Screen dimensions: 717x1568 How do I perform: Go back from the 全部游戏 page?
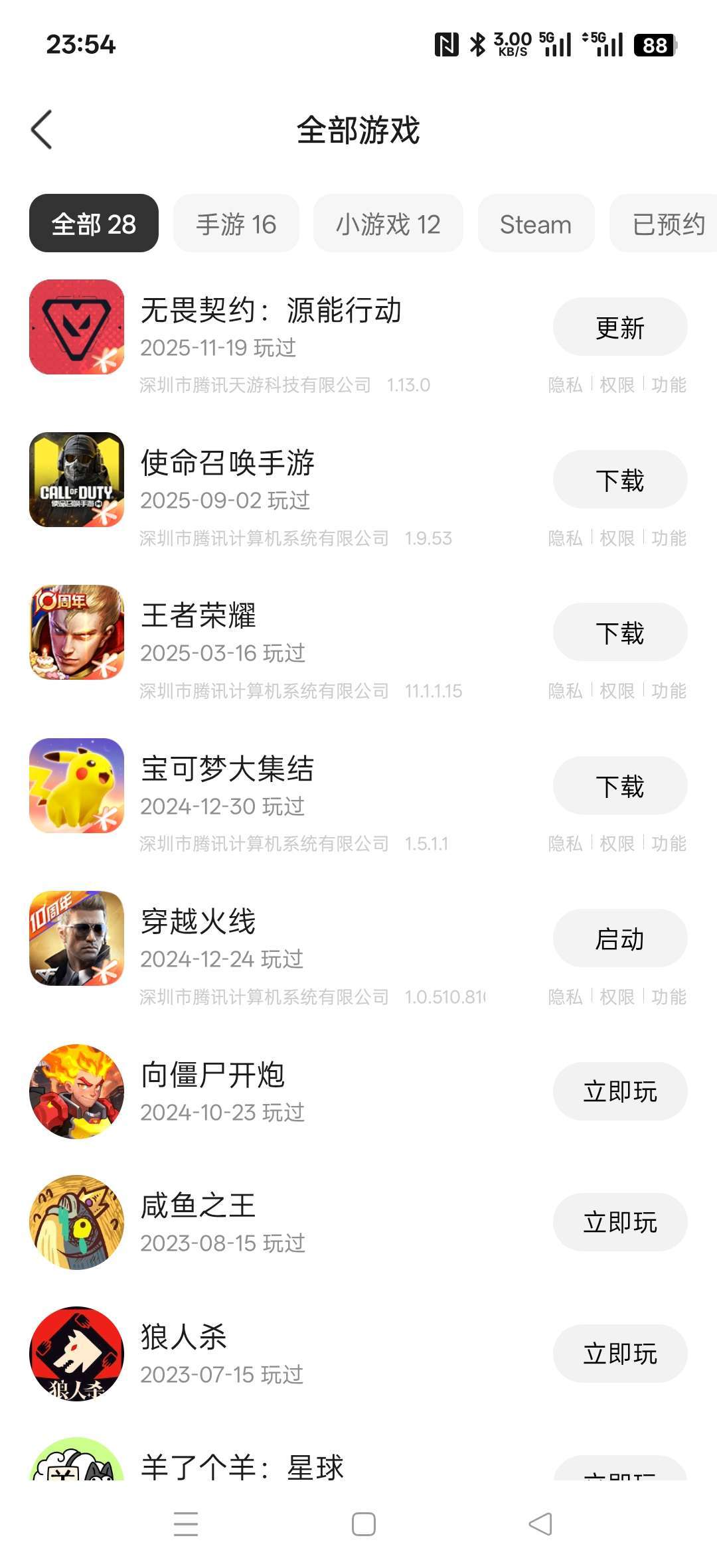[x=42, y=129]
